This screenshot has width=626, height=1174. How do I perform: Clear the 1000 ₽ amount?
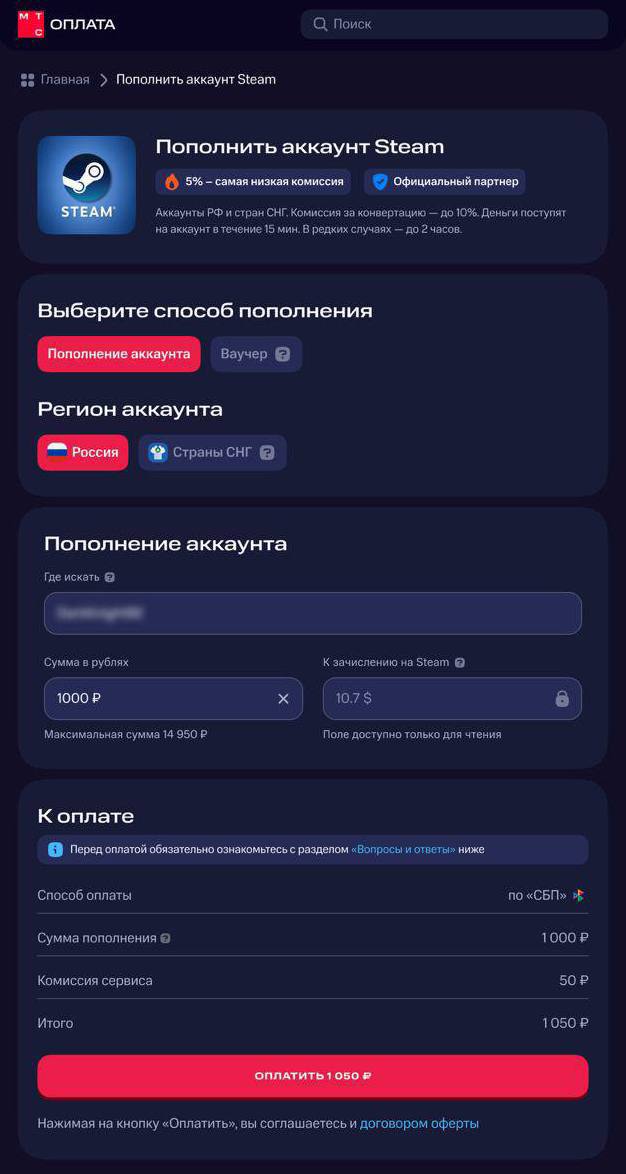[283, 698]
